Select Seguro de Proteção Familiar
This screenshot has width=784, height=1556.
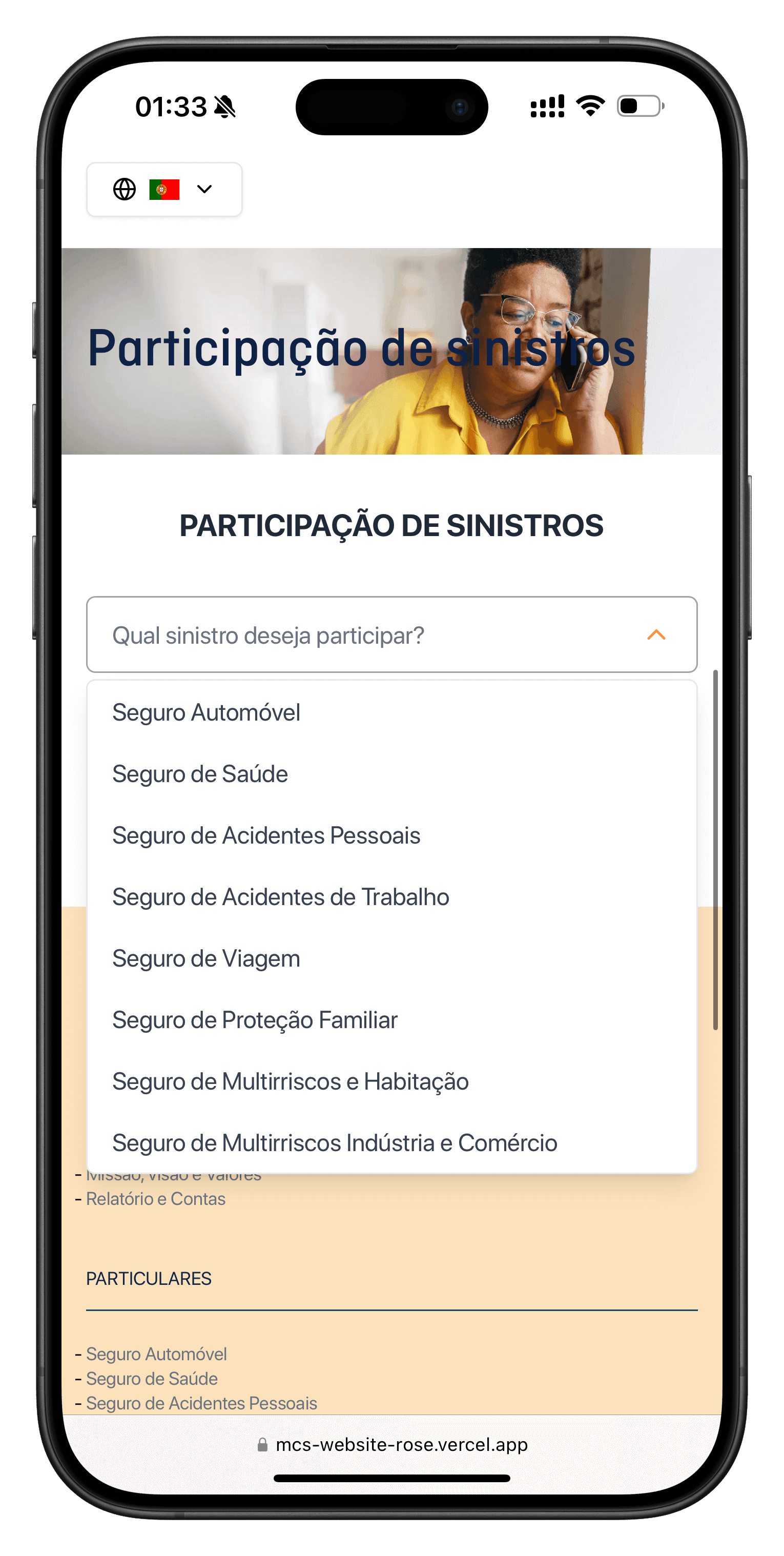(x=391, y=1019)
